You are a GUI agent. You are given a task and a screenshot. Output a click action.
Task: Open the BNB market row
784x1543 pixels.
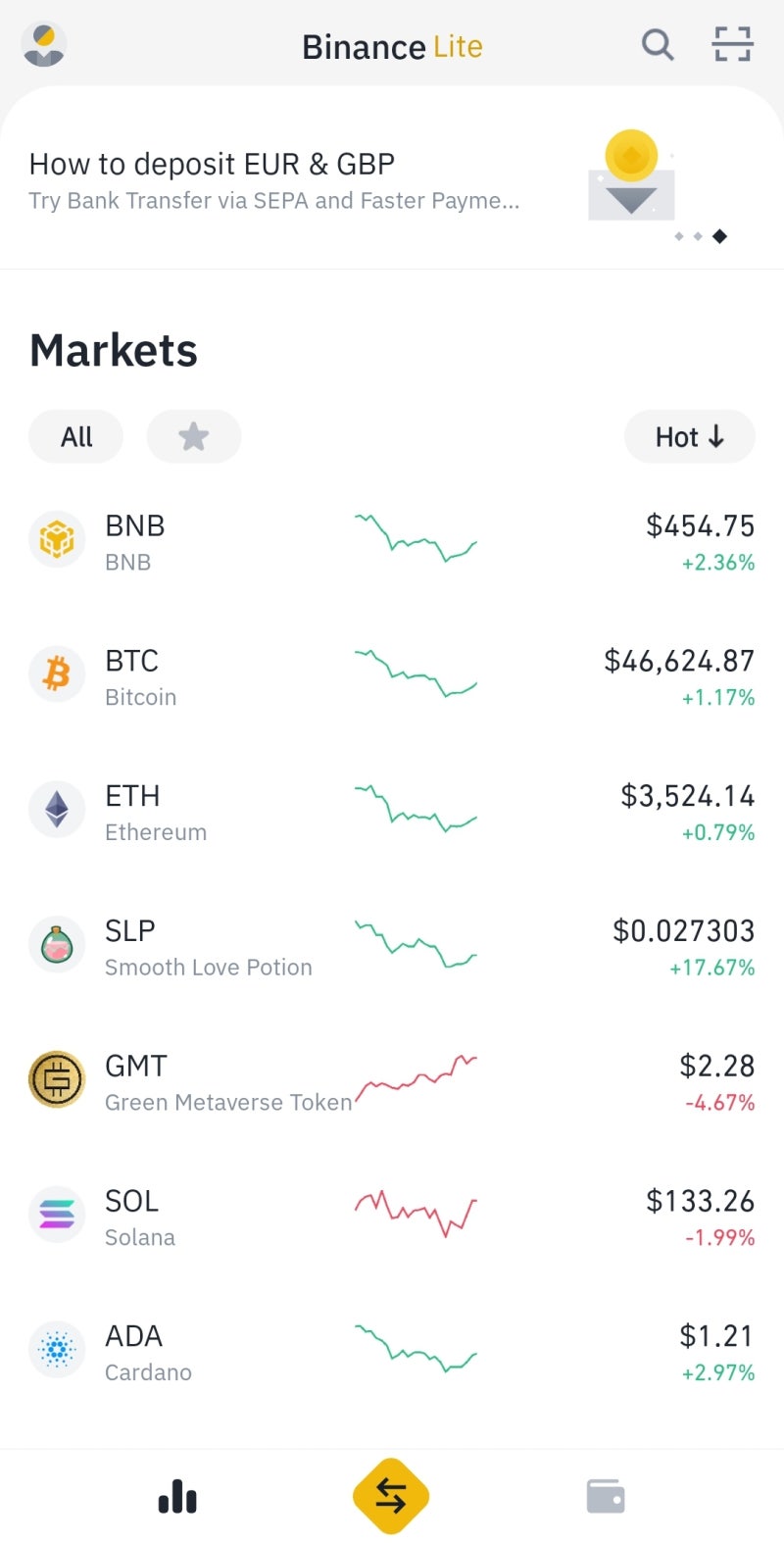[392, 542]
